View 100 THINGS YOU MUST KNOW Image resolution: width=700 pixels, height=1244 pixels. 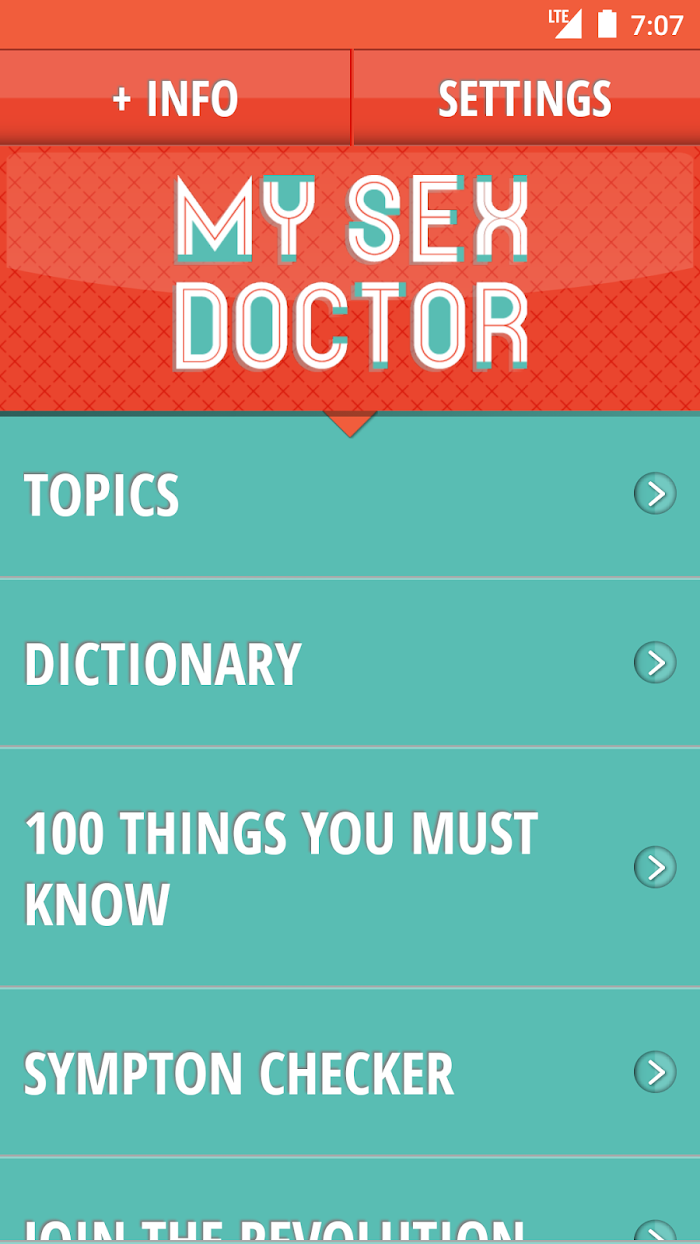pyautogui.click(x=350, y=867)
